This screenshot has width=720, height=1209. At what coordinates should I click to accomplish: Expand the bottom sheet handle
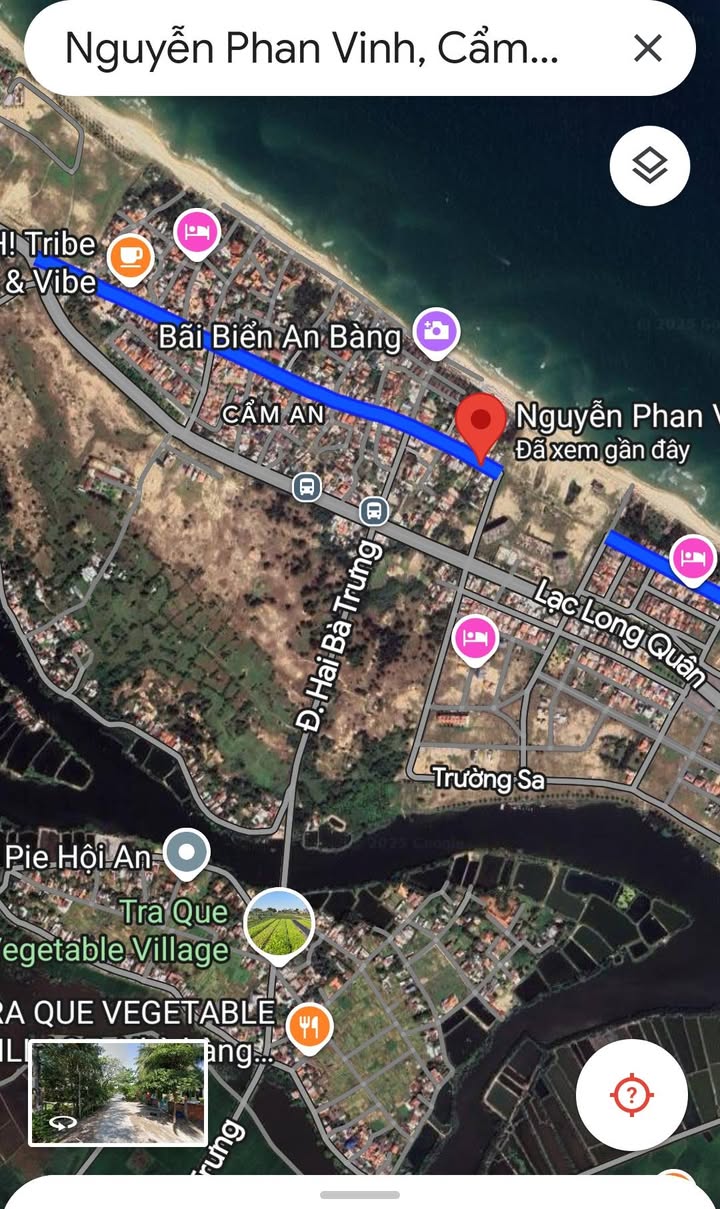[360, 1194]
